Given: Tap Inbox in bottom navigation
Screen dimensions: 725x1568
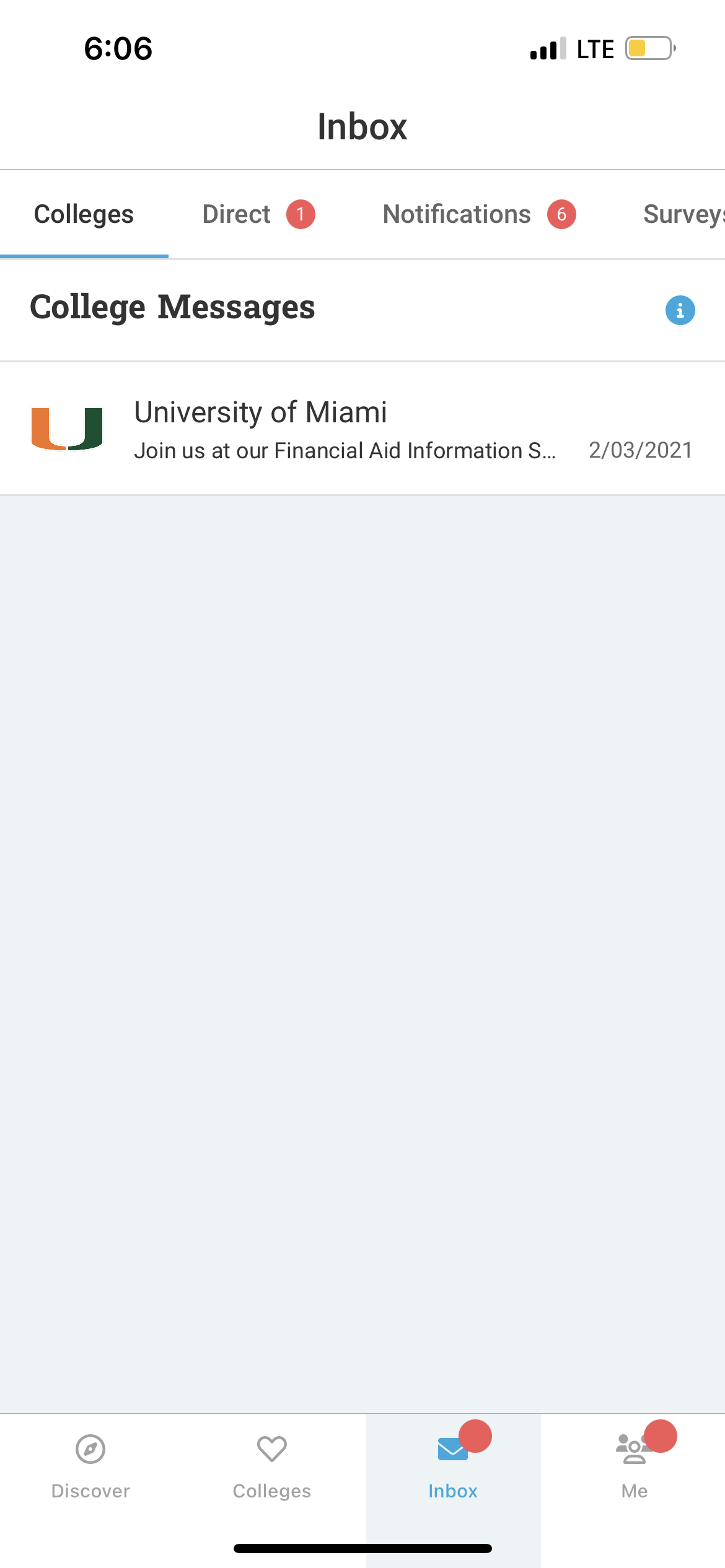Looking at the screenshot, I should (453, 1465).
